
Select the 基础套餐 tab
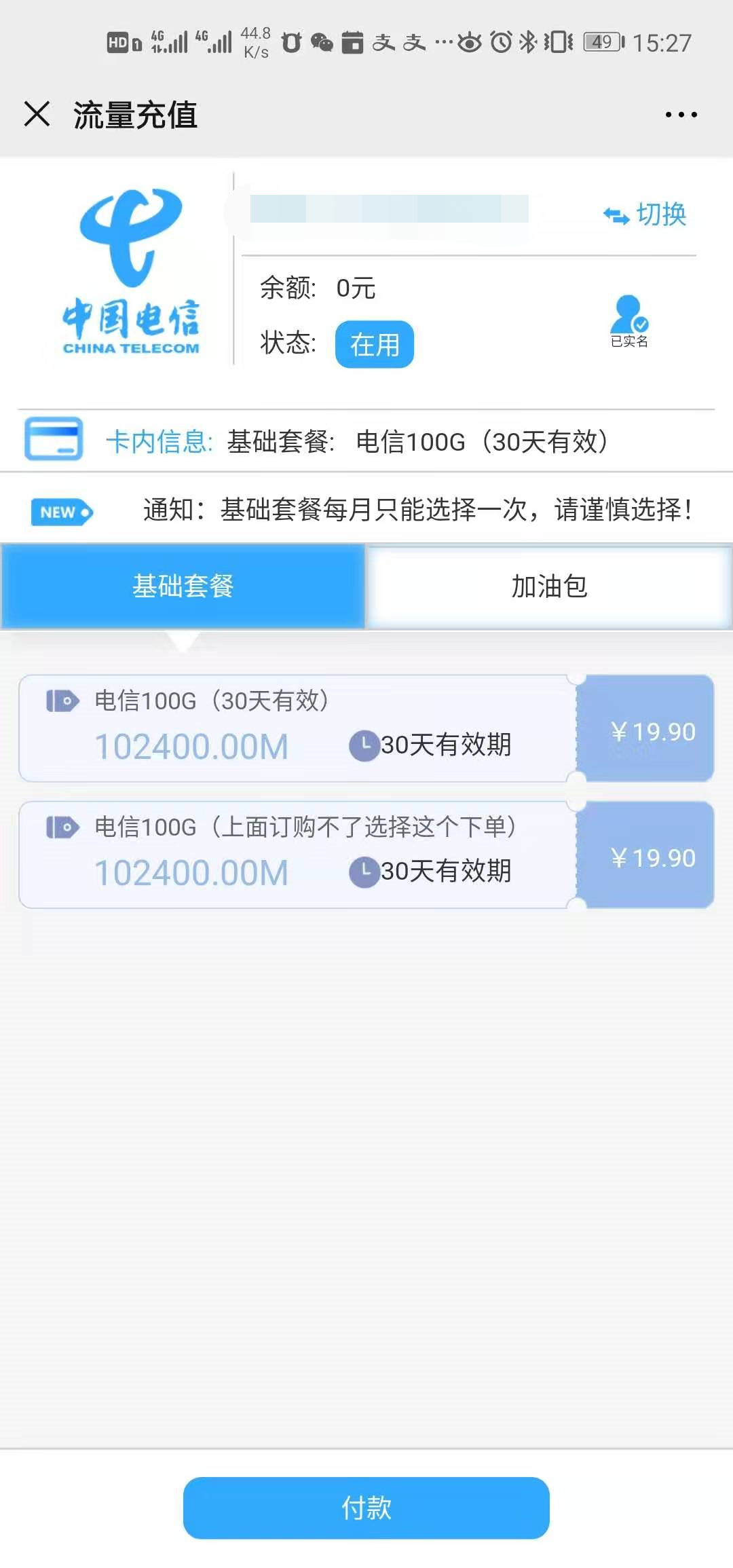[183, 586]
